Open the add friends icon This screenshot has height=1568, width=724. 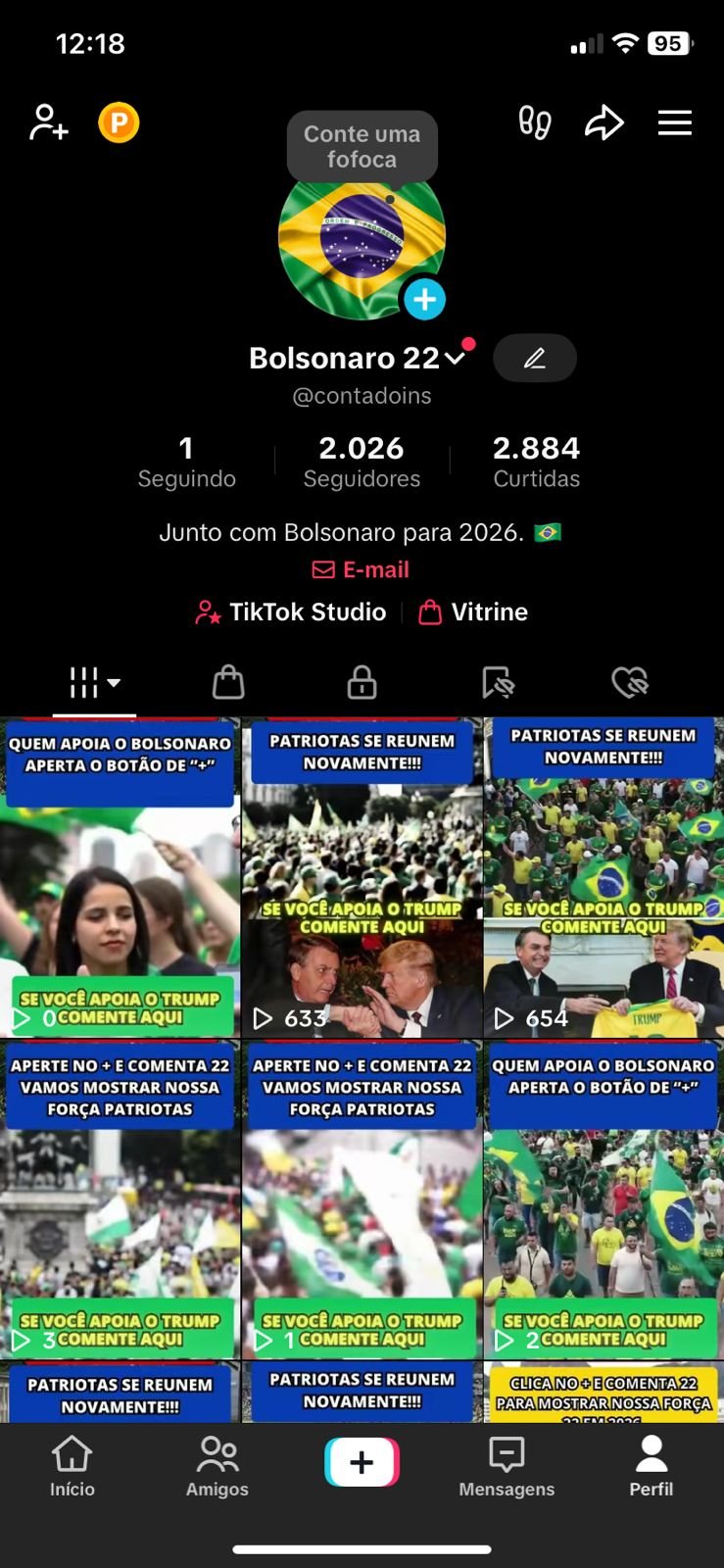(x=48, y=122)
